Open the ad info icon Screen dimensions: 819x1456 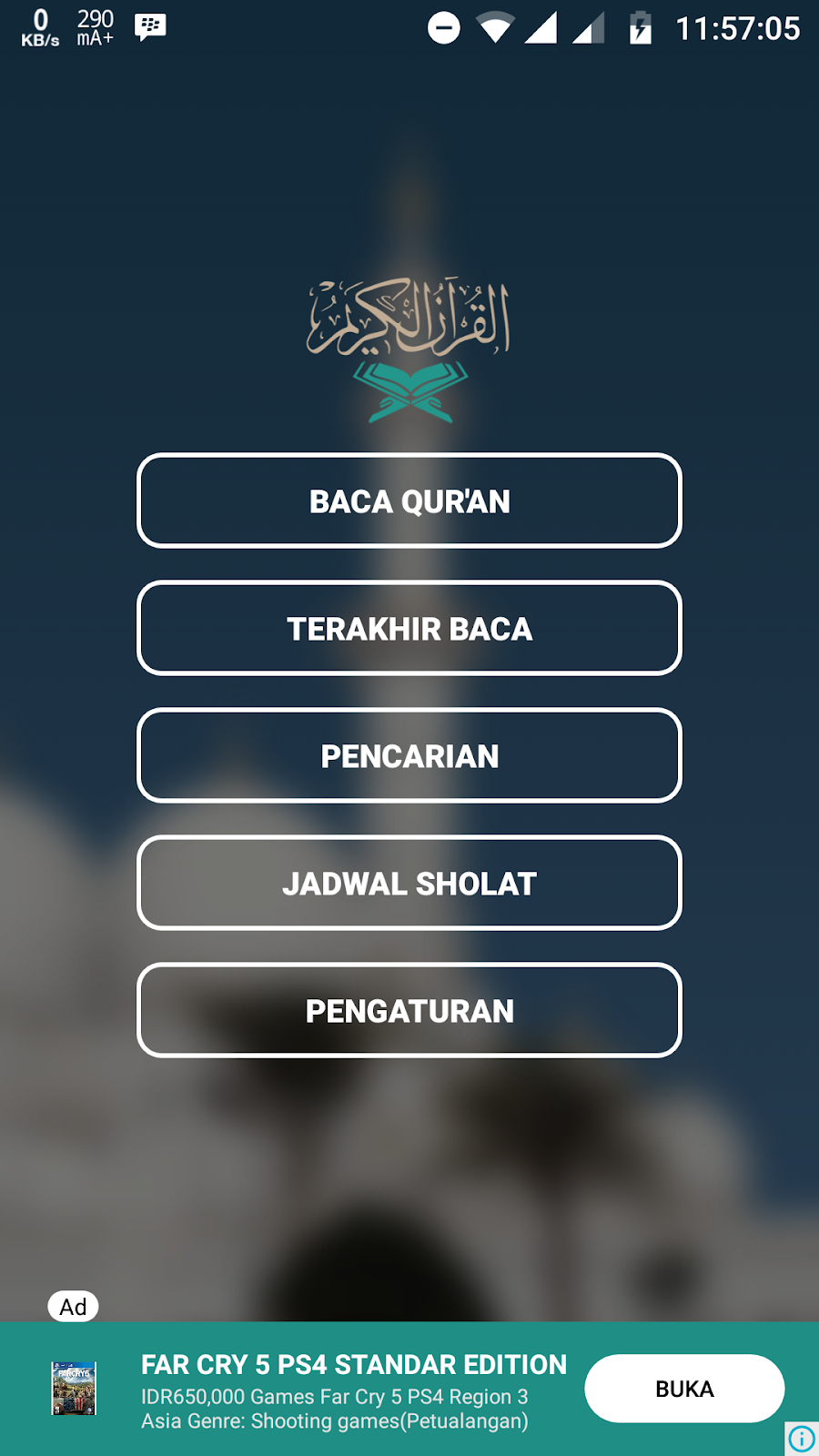coord(802,1439)
